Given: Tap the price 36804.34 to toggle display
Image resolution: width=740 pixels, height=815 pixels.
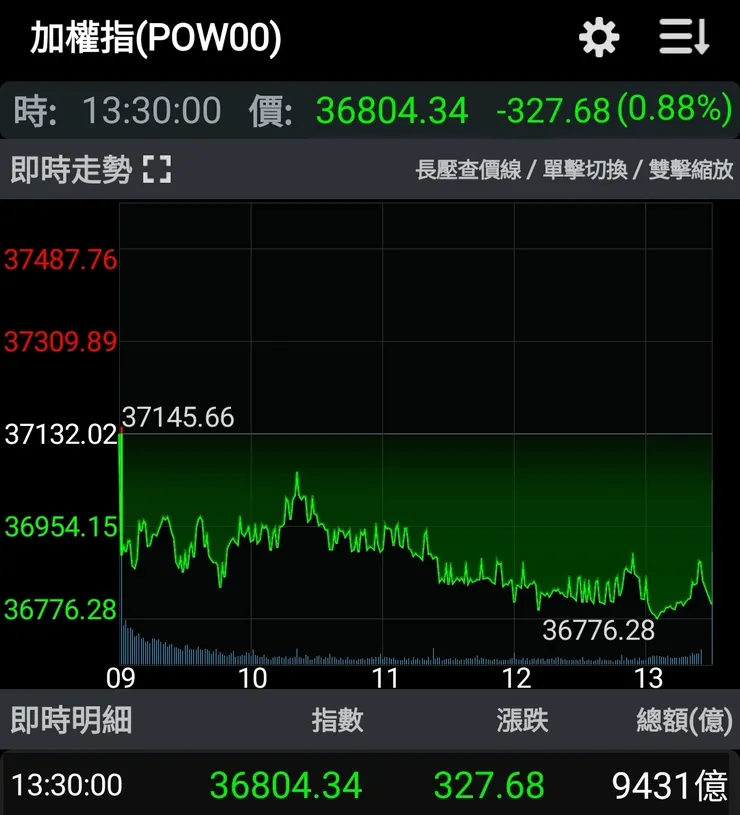Looking at the screenshot, I should (x=392, y=110).
